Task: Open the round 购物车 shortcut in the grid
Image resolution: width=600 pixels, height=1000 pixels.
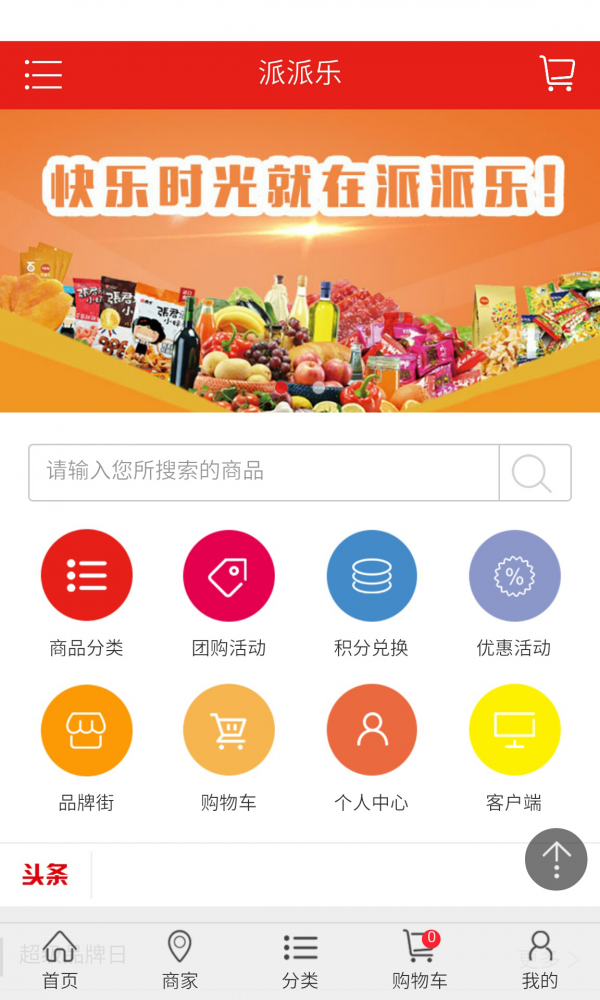Action: click(228, 730)
